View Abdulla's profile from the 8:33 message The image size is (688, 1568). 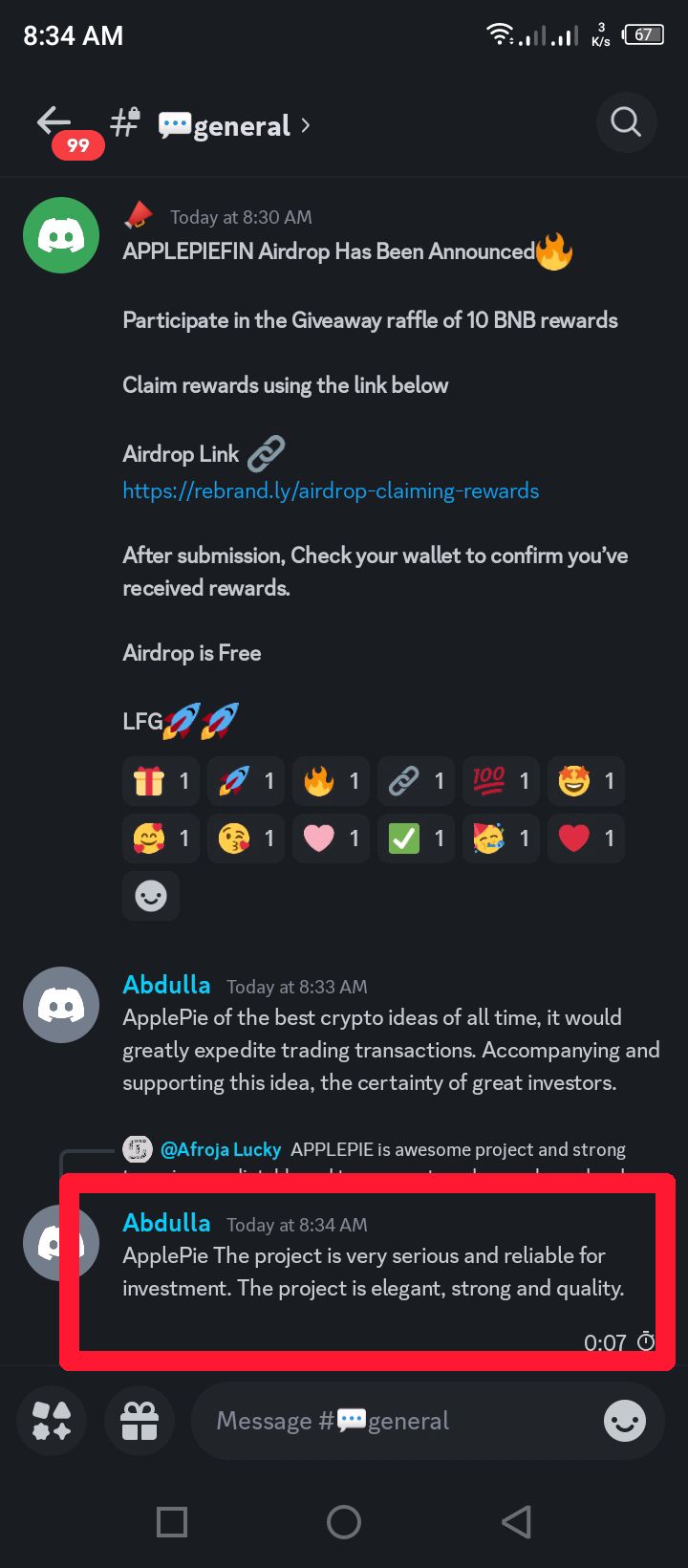61,1005
